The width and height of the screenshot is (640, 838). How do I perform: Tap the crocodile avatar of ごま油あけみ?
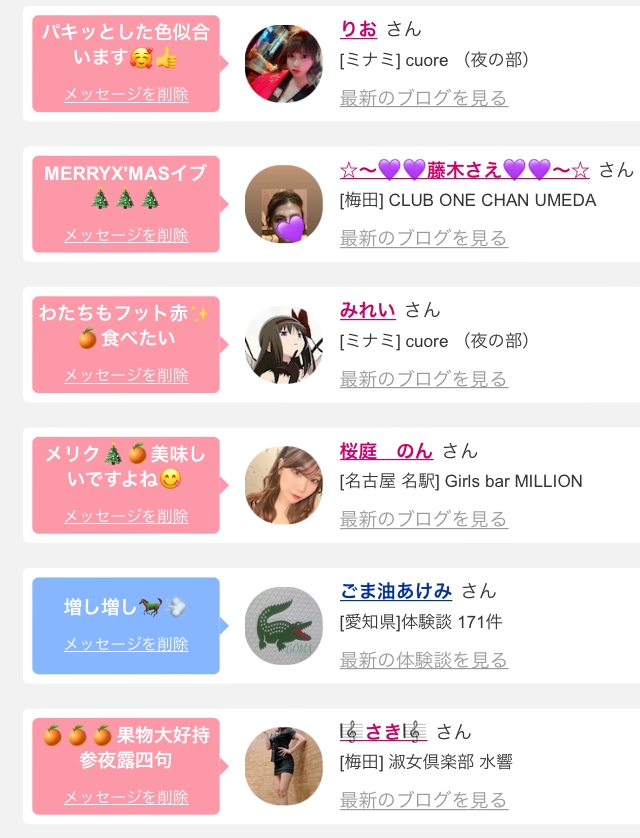284,626
